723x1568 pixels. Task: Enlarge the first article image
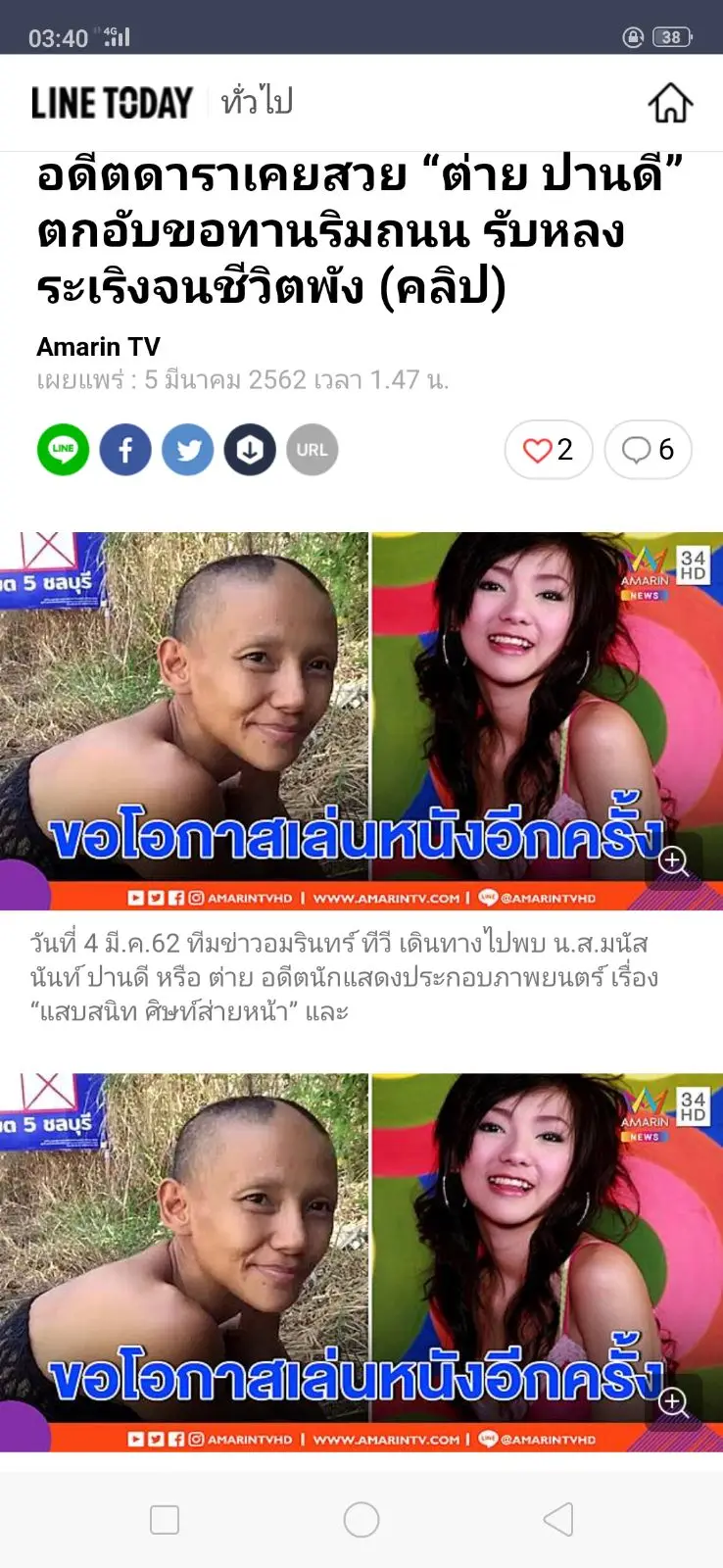[673, 860]
